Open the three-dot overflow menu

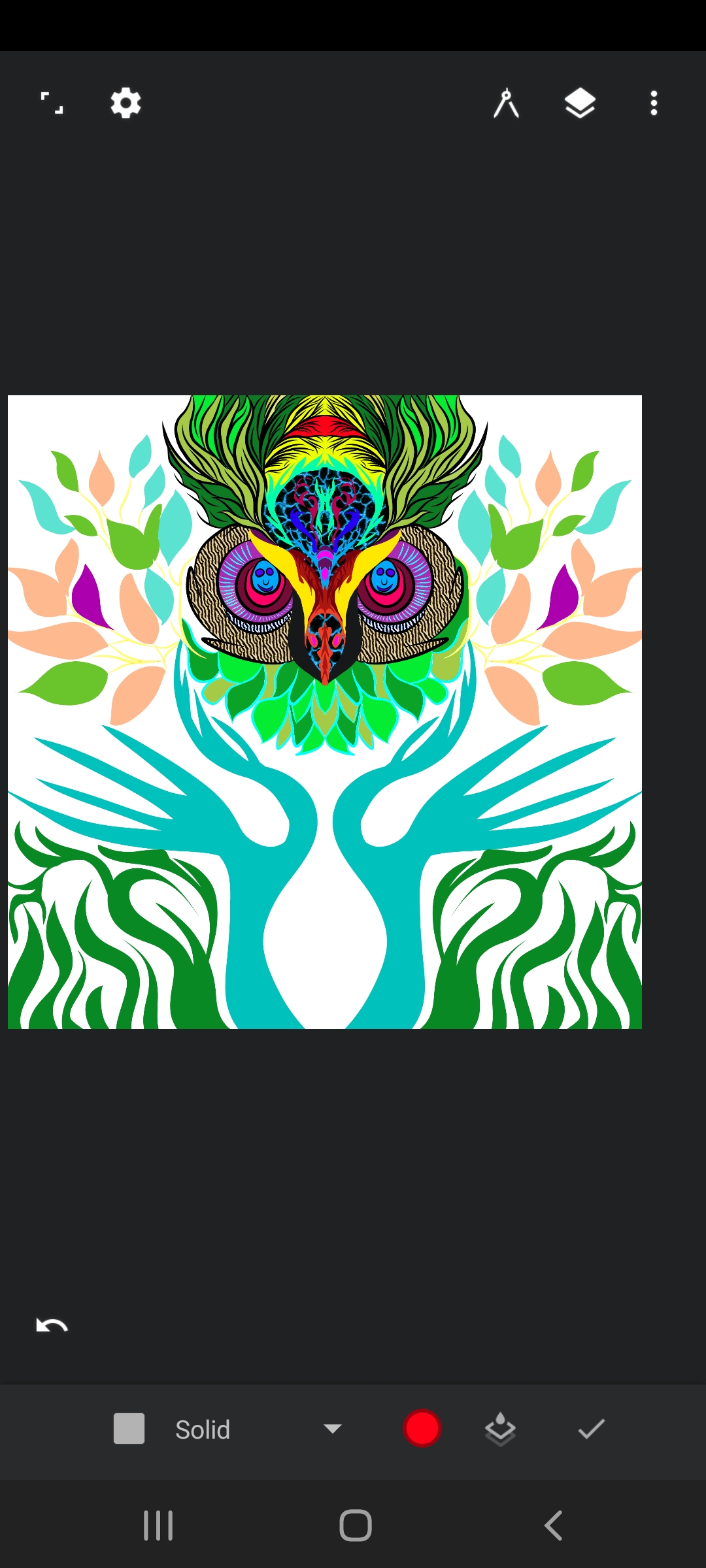click(x=654, y=103)
